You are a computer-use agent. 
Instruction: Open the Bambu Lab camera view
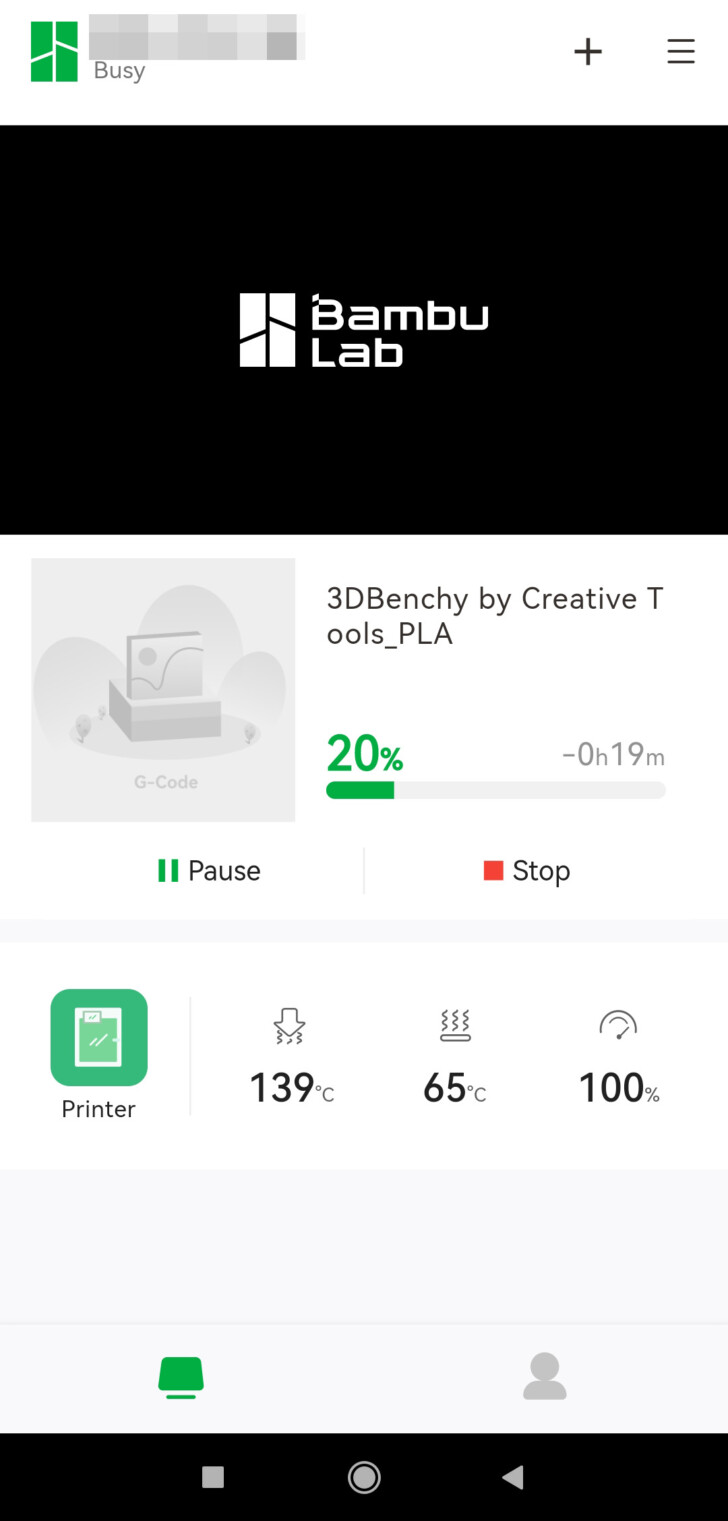(x=364, y=330)
